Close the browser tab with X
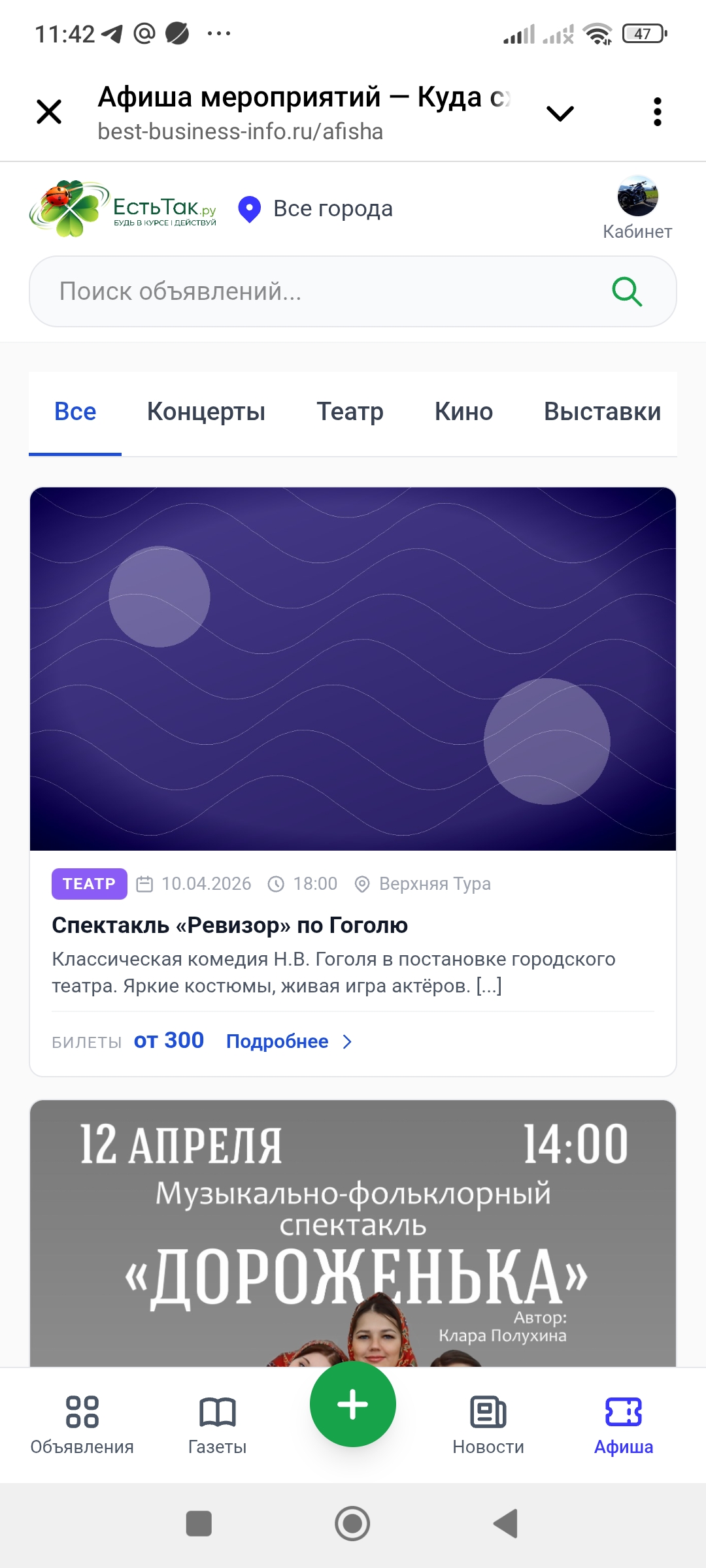Image resolution: width=706 pixels, height=1568 pixels. pyautogui.click(x=49, y=112)
